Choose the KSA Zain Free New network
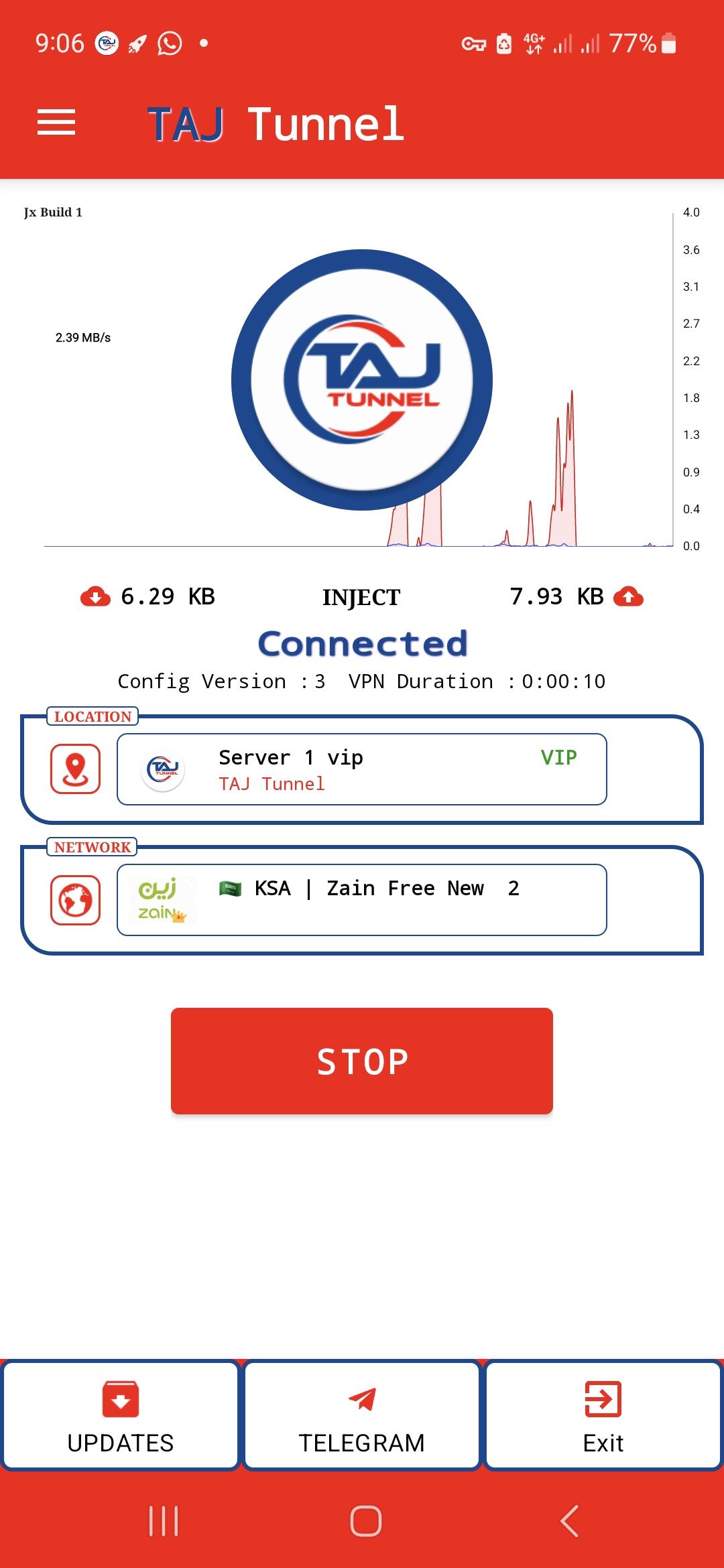This screenshot has width=724, height=1568. (362, 900)
